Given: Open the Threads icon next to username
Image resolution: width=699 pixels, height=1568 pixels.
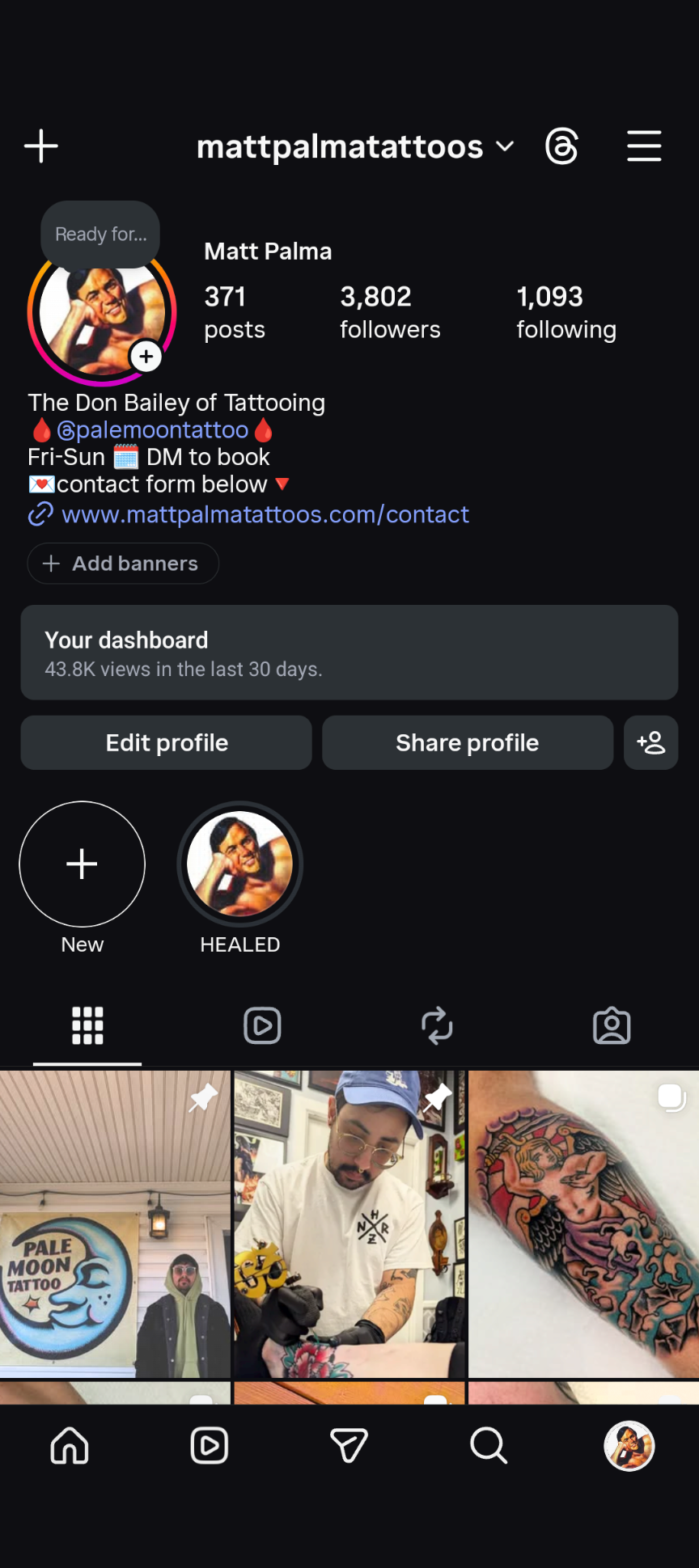Looking at the screenshot, I should 562,146.
